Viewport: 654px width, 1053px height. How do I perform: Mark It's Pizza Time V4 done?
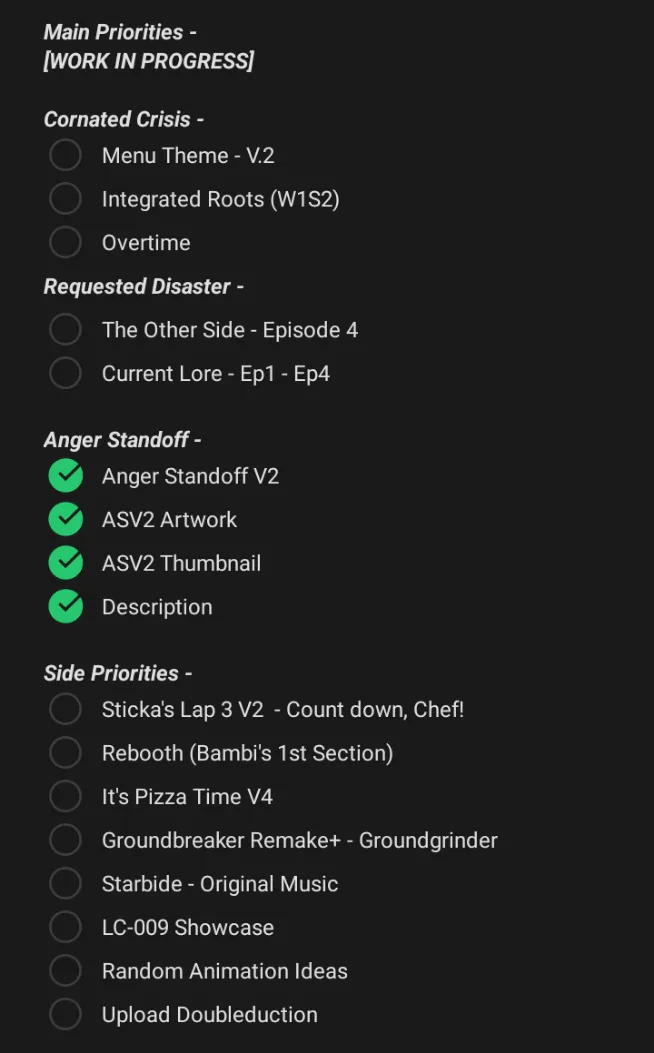point(65,796)
